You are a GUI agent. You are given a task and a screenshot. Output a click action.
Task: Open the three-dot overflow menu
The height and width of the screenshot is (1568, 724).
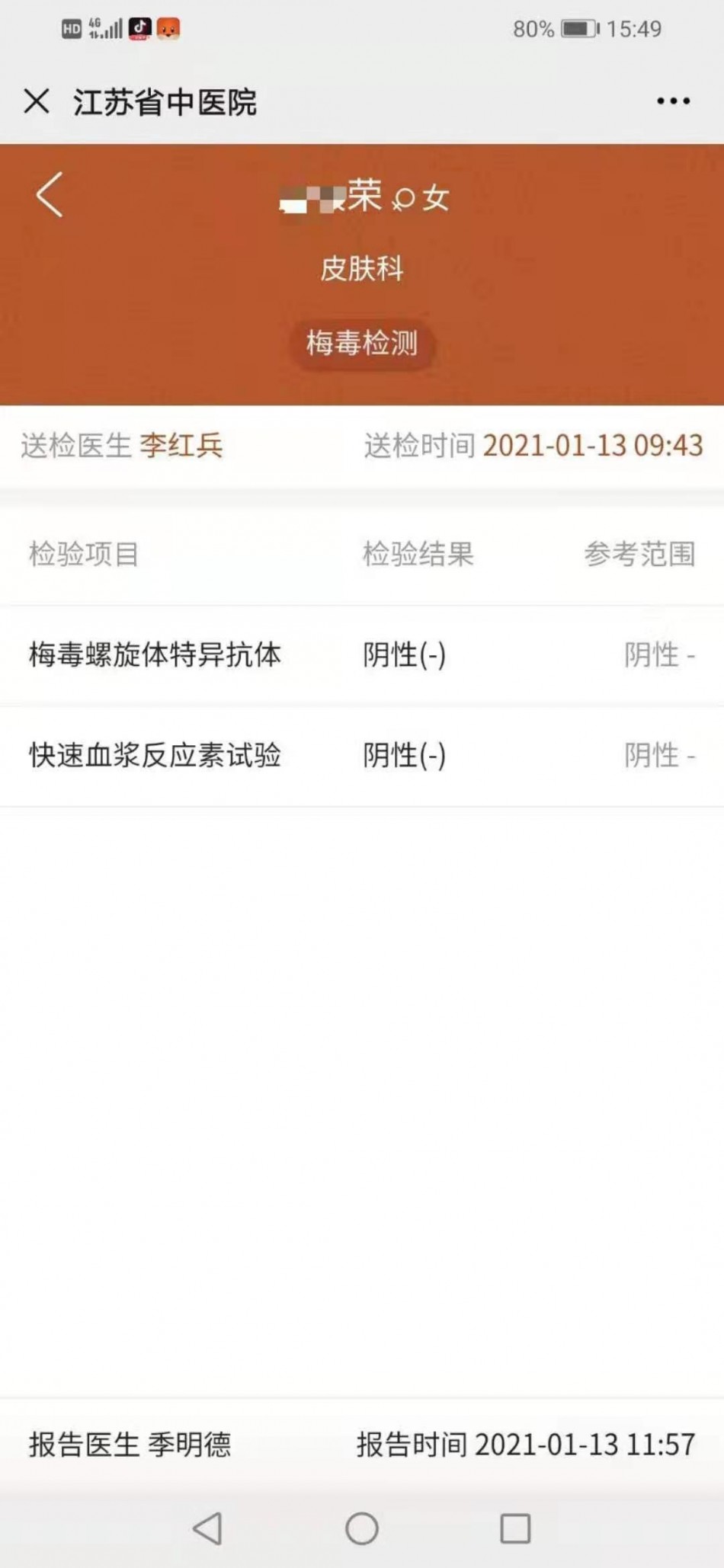pyautogui.click(x=673, y=101)
